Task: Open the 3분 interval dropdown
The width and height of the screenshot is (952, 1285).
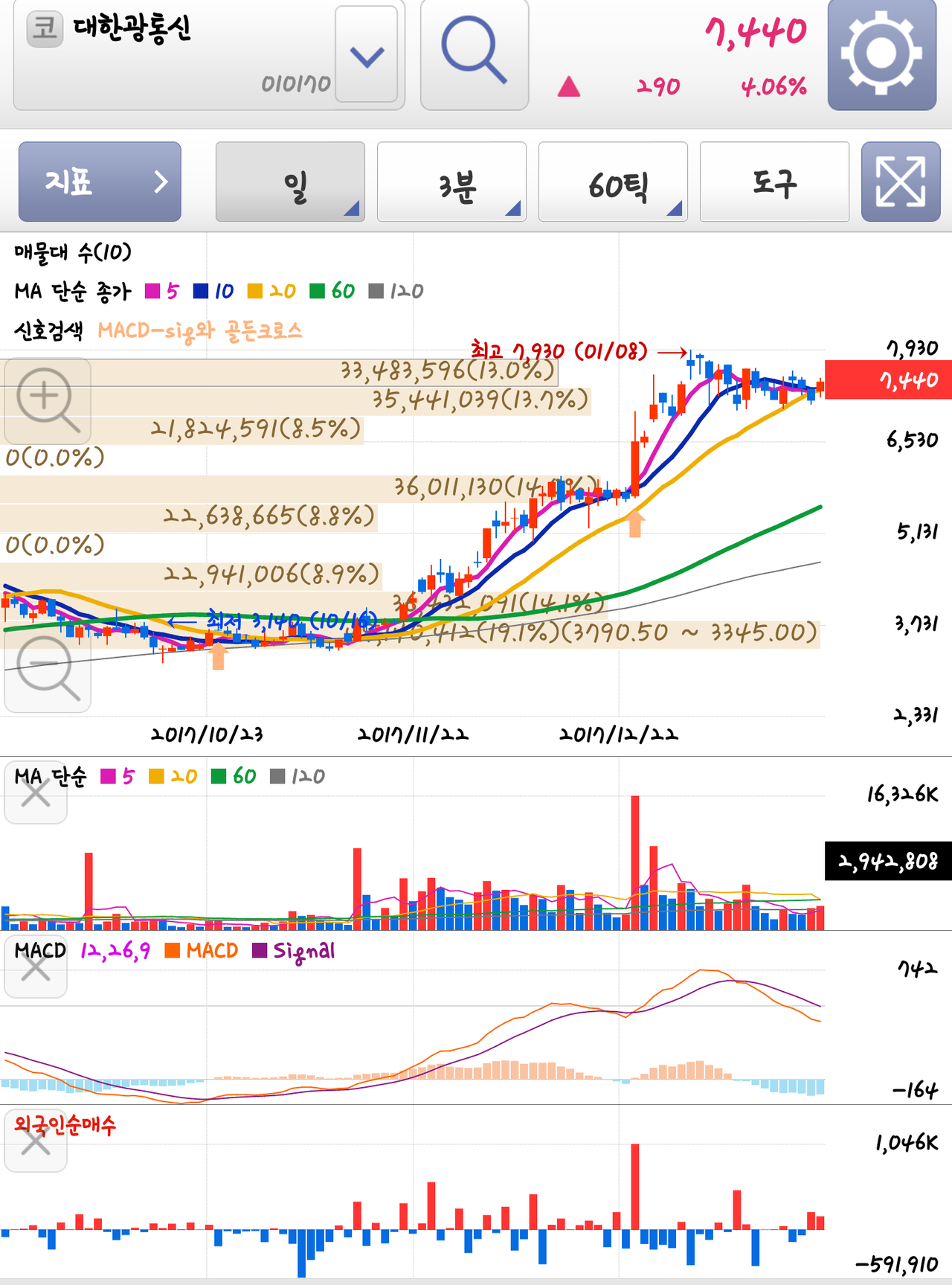Action: tap(451, 182)
